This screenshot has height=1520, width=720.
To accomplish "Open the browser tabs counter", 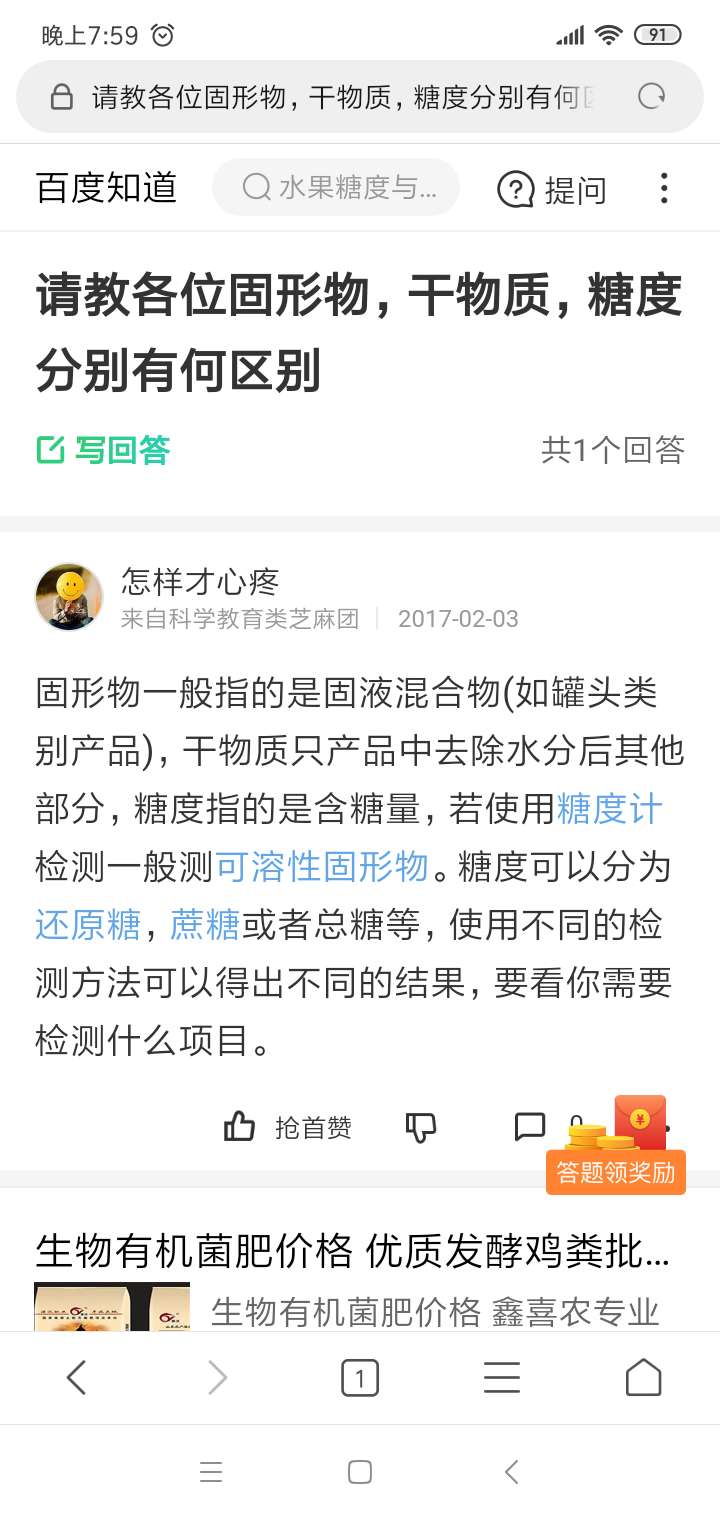I will pos(360,1379).
